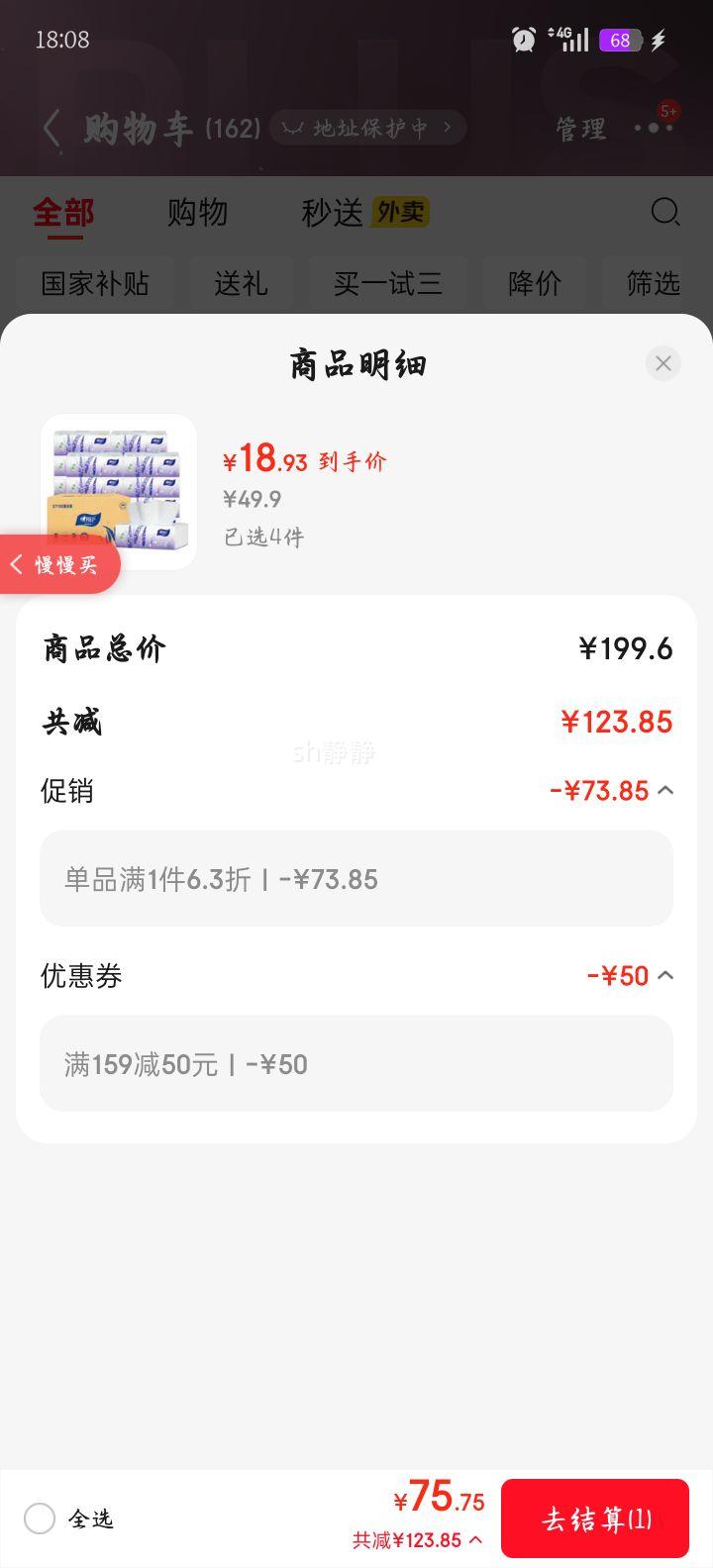The height and width of the screenshot is (1568, 713).
Task: Open the 筛选 filter options
Action: coord(654,284)
